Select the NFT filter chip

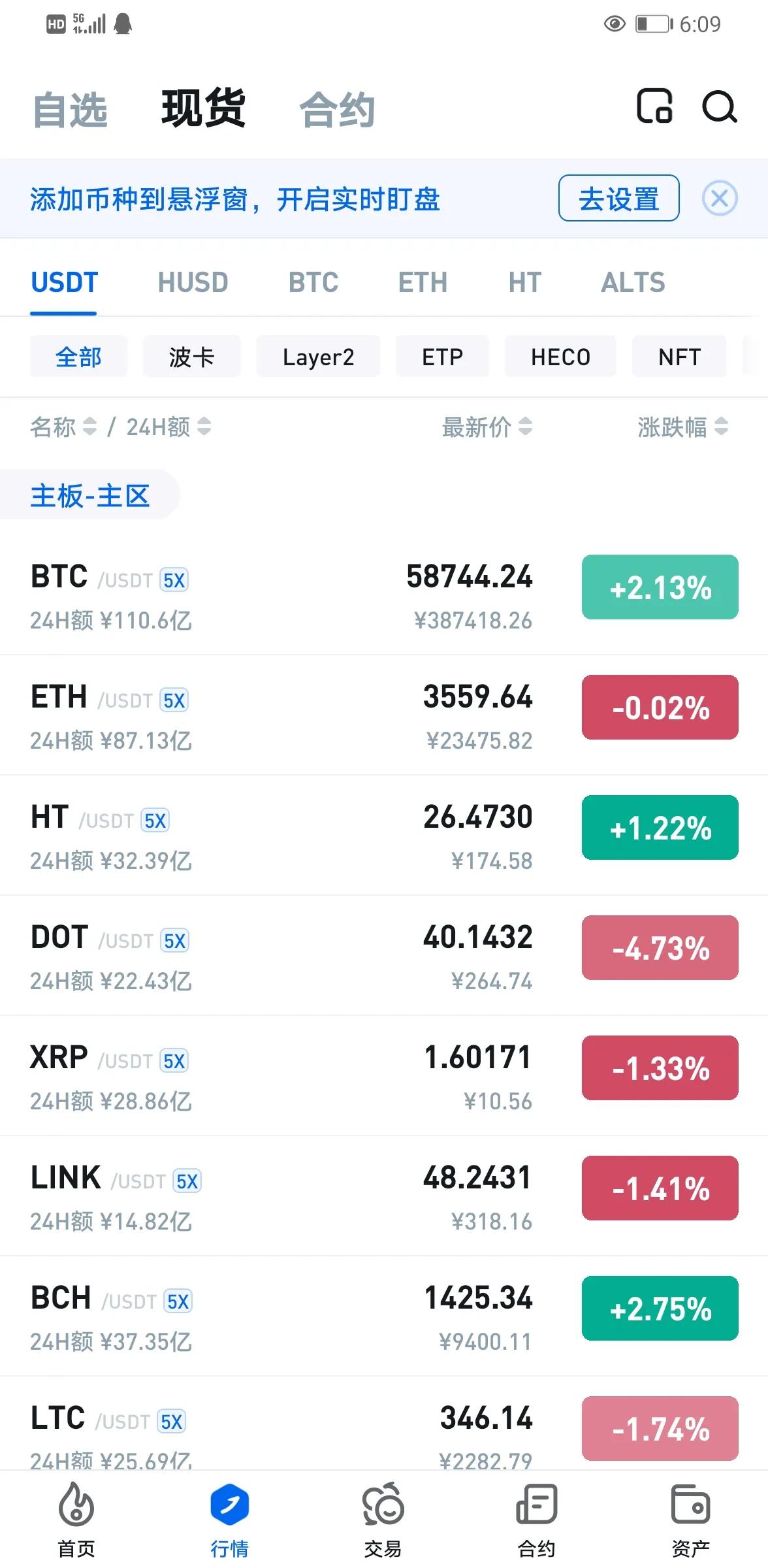click(x=679, y=356)
